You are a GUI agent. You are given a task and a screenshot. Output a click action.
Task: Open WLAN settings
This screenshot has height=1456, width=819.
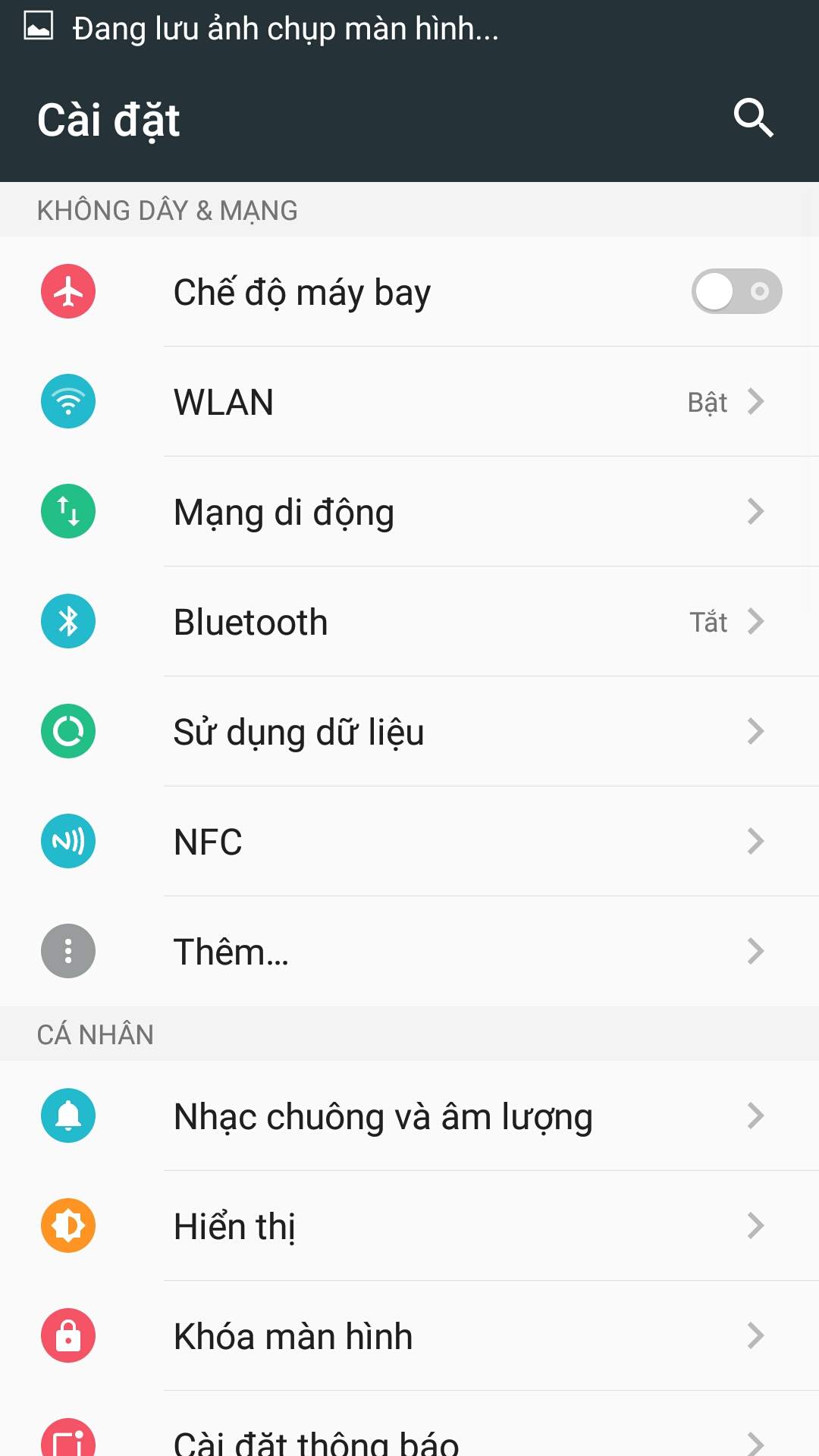(x=409, y=401)
